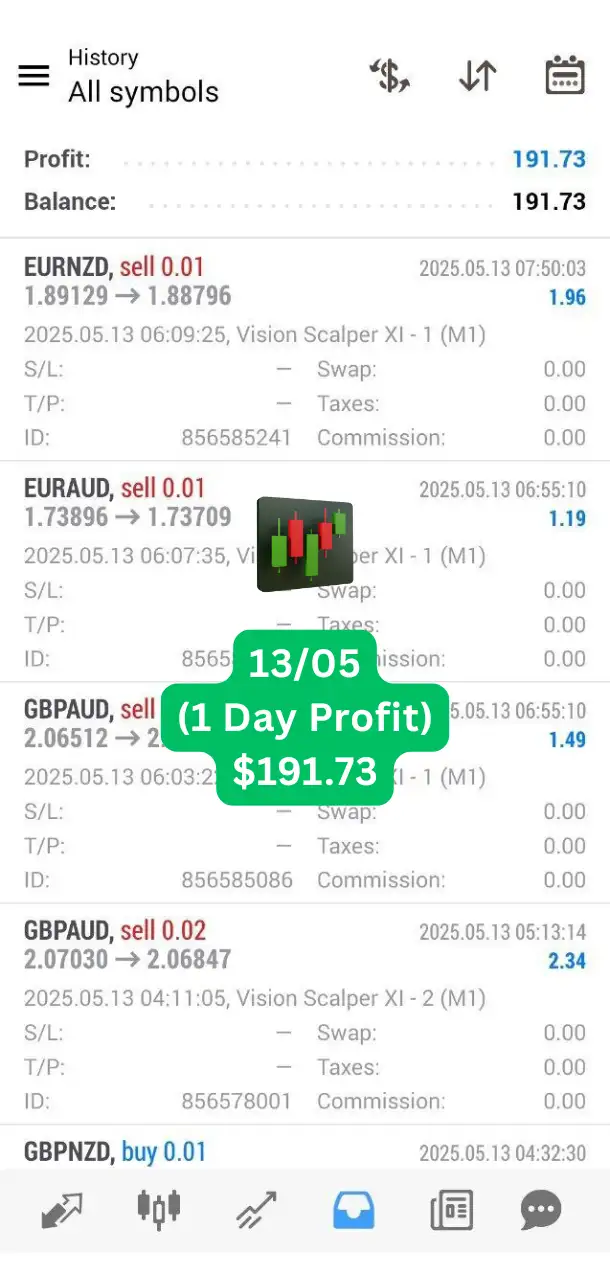This screenshot has height=1280, width=610.
Task: Open the calendar date range picker
Action: click(x=564, y=76)
